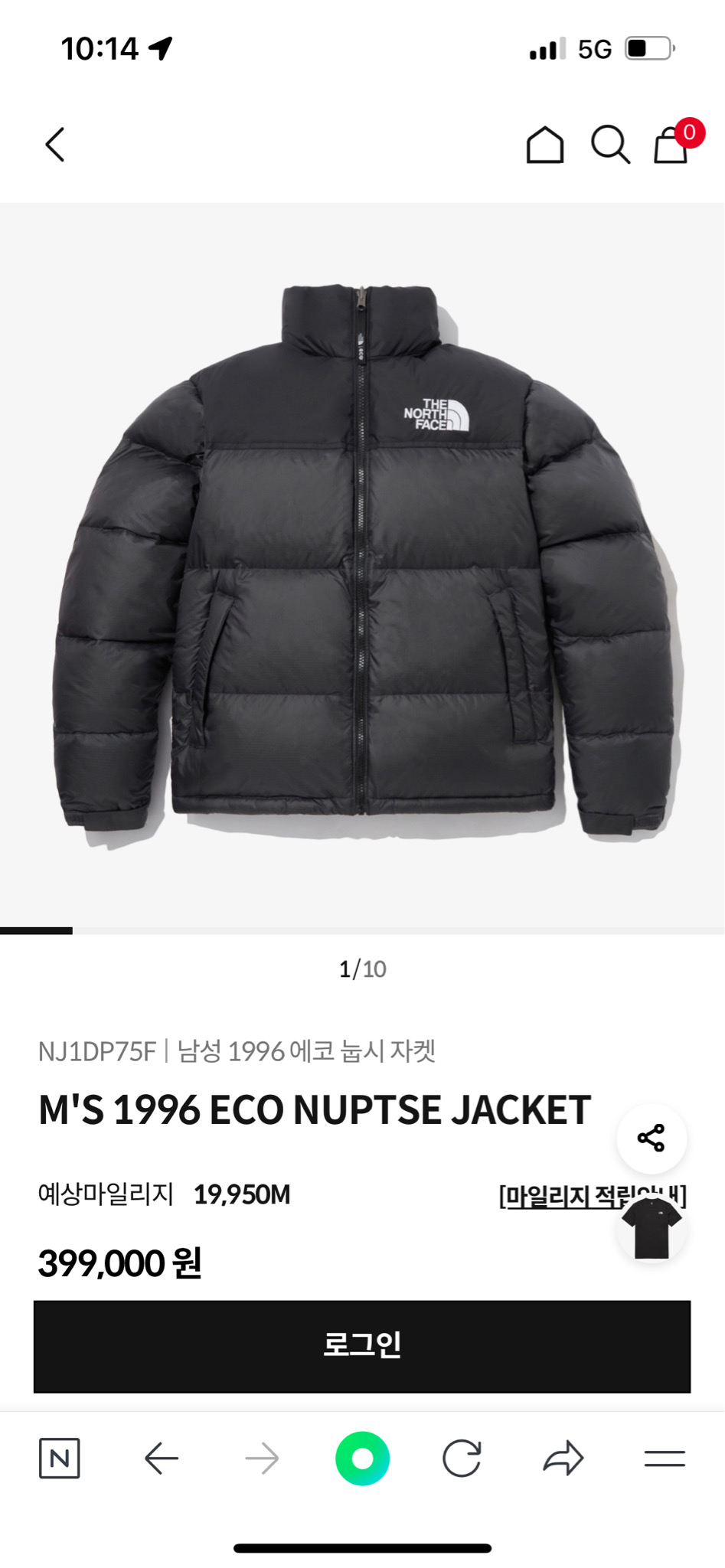
Task: Open the Naver N home button
Action: point(60,1459)
